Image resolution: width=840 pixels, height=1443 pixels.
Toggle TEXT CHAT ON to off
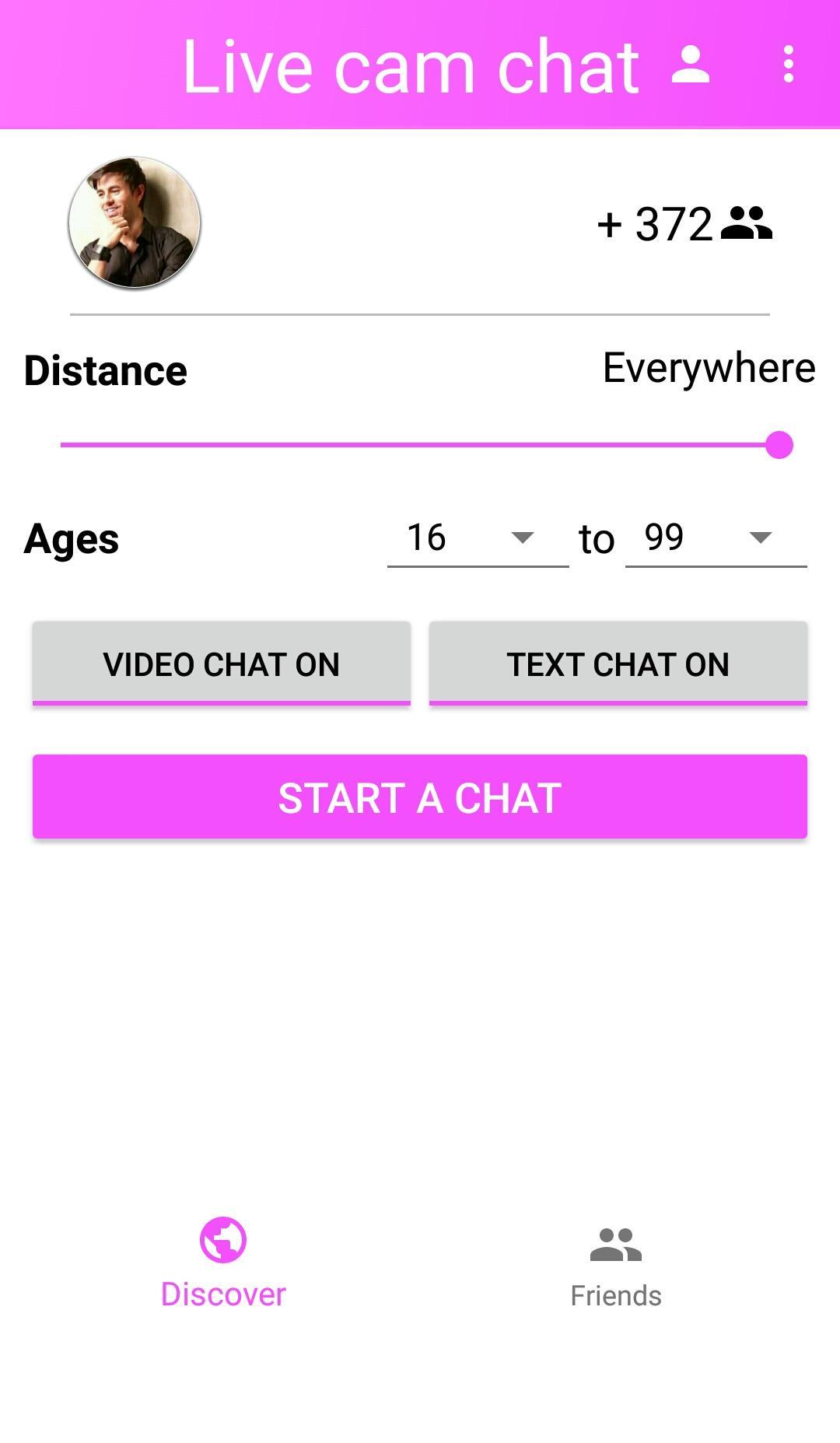pyautogui.click(x=618, y=664)
